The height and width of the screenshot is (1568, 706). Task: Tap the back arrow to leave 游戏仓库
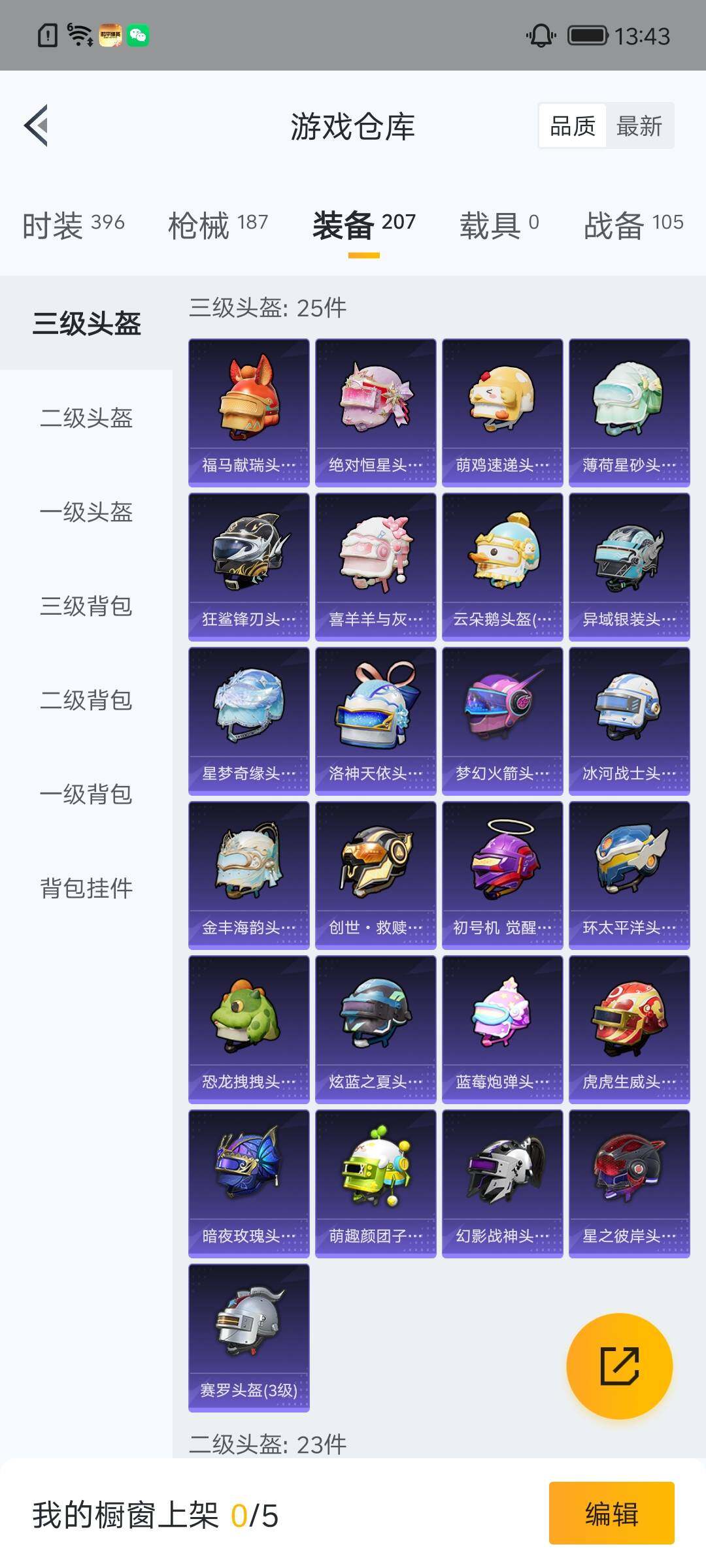[x=37, y=126]
